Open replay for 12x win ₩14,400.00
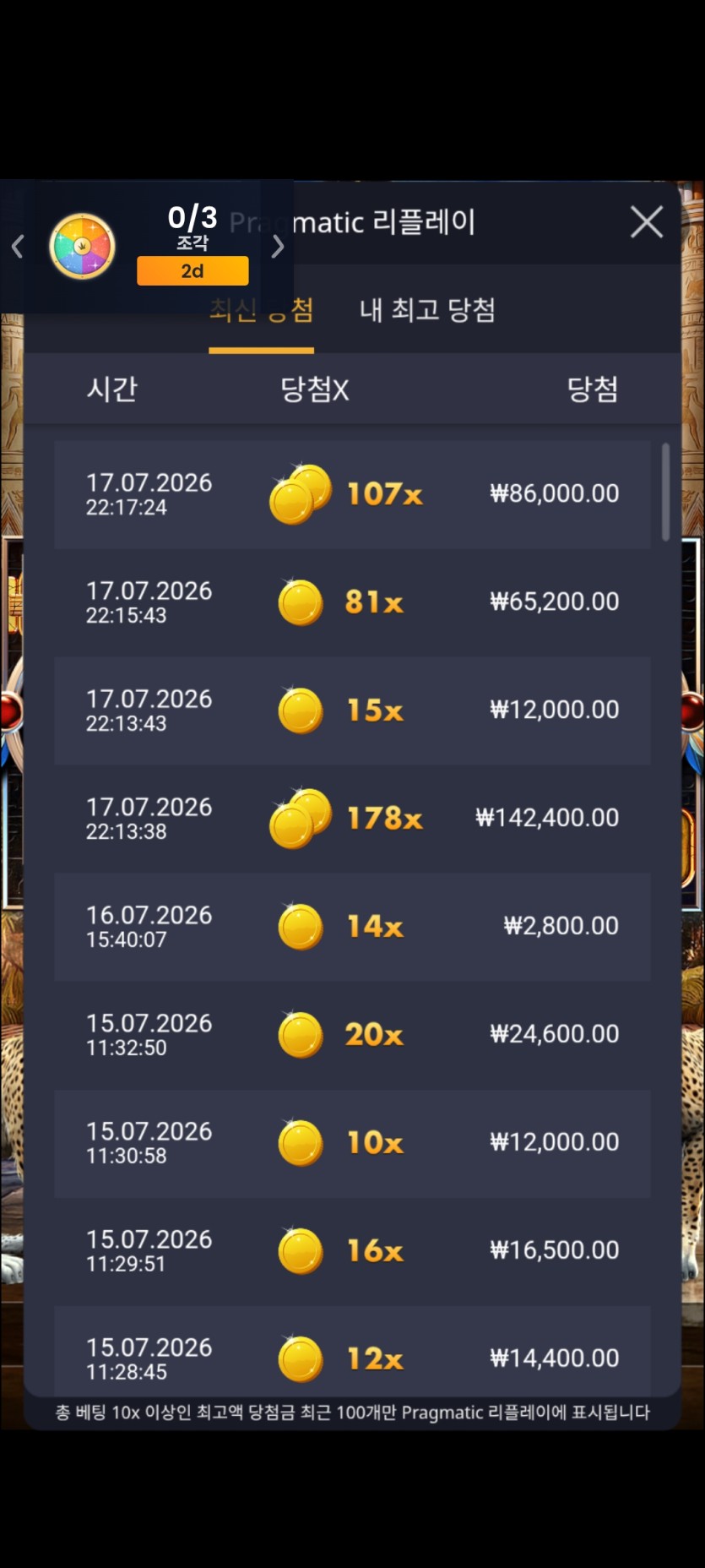This screenshot has height=1568, width=705. (x=352, y=1351)
